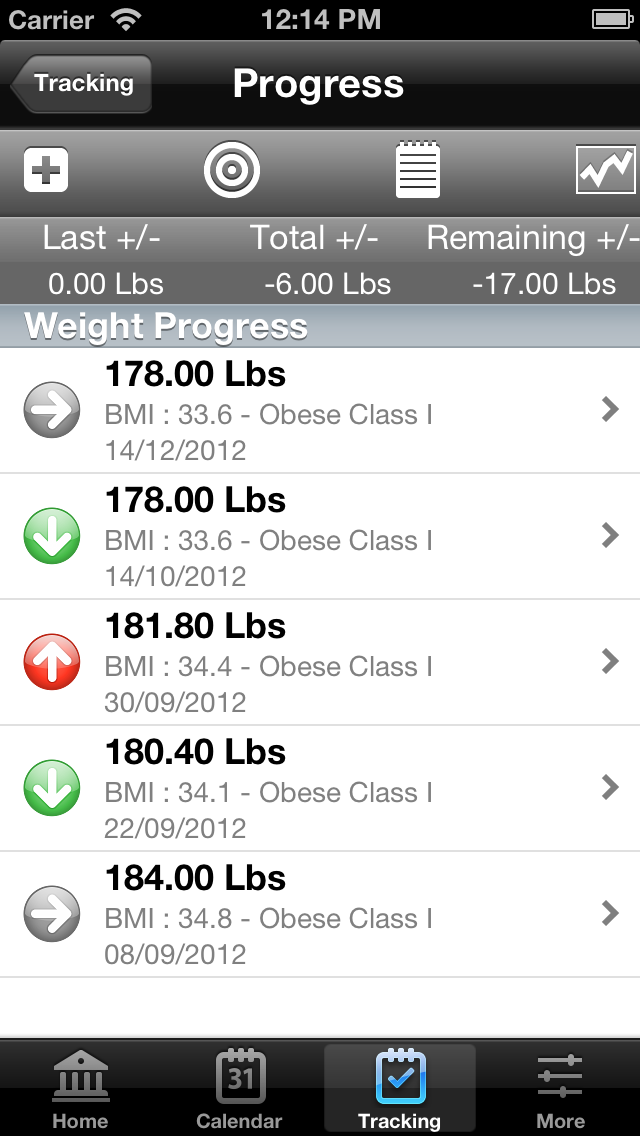The width and height of the screenshot is (640, 1136).
Task: Open the notes list icon
Action: (x=417, y=171)
